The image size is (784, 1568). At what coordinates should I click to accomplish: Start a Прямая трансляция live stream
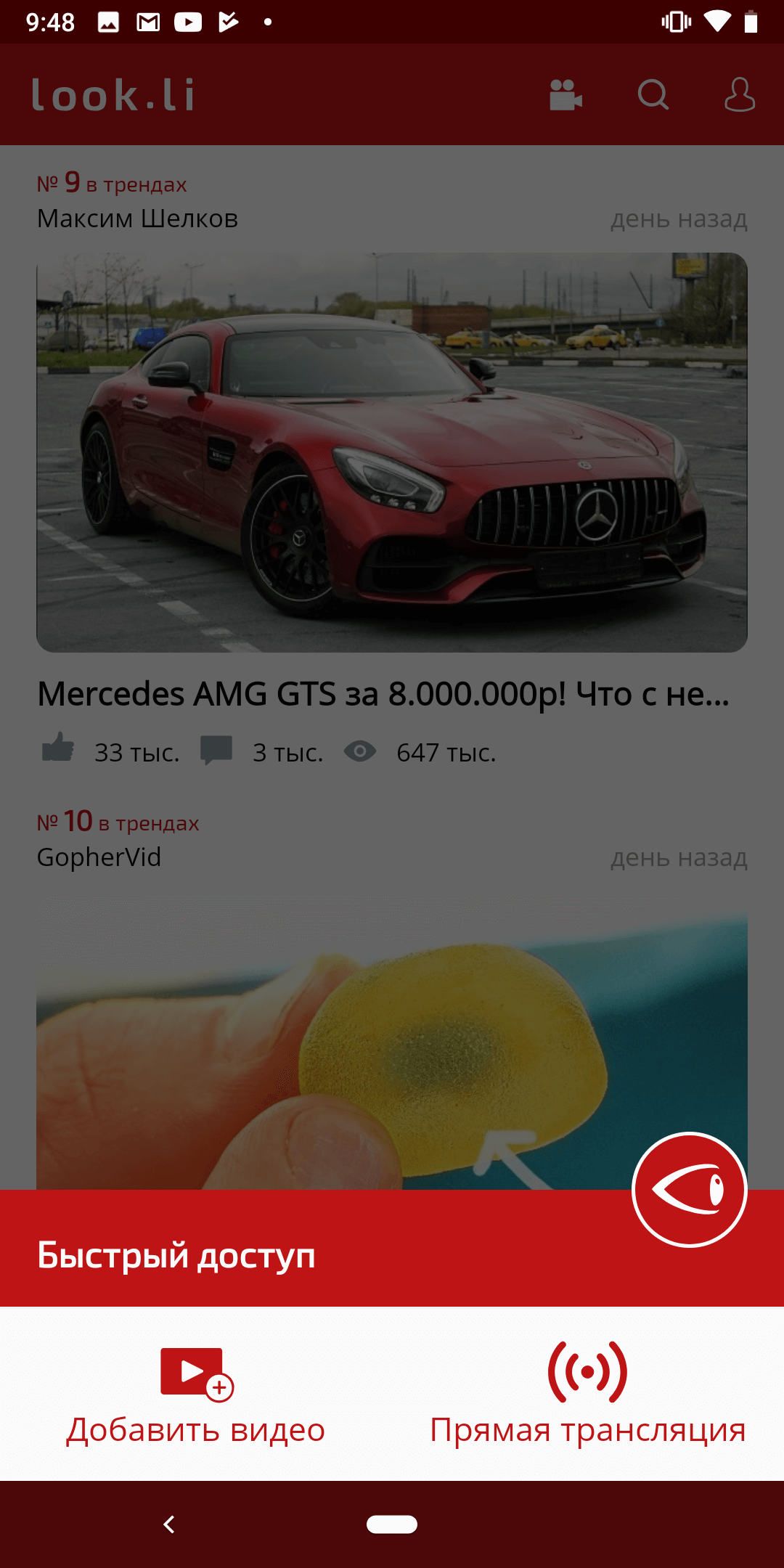coord(588,1394)
